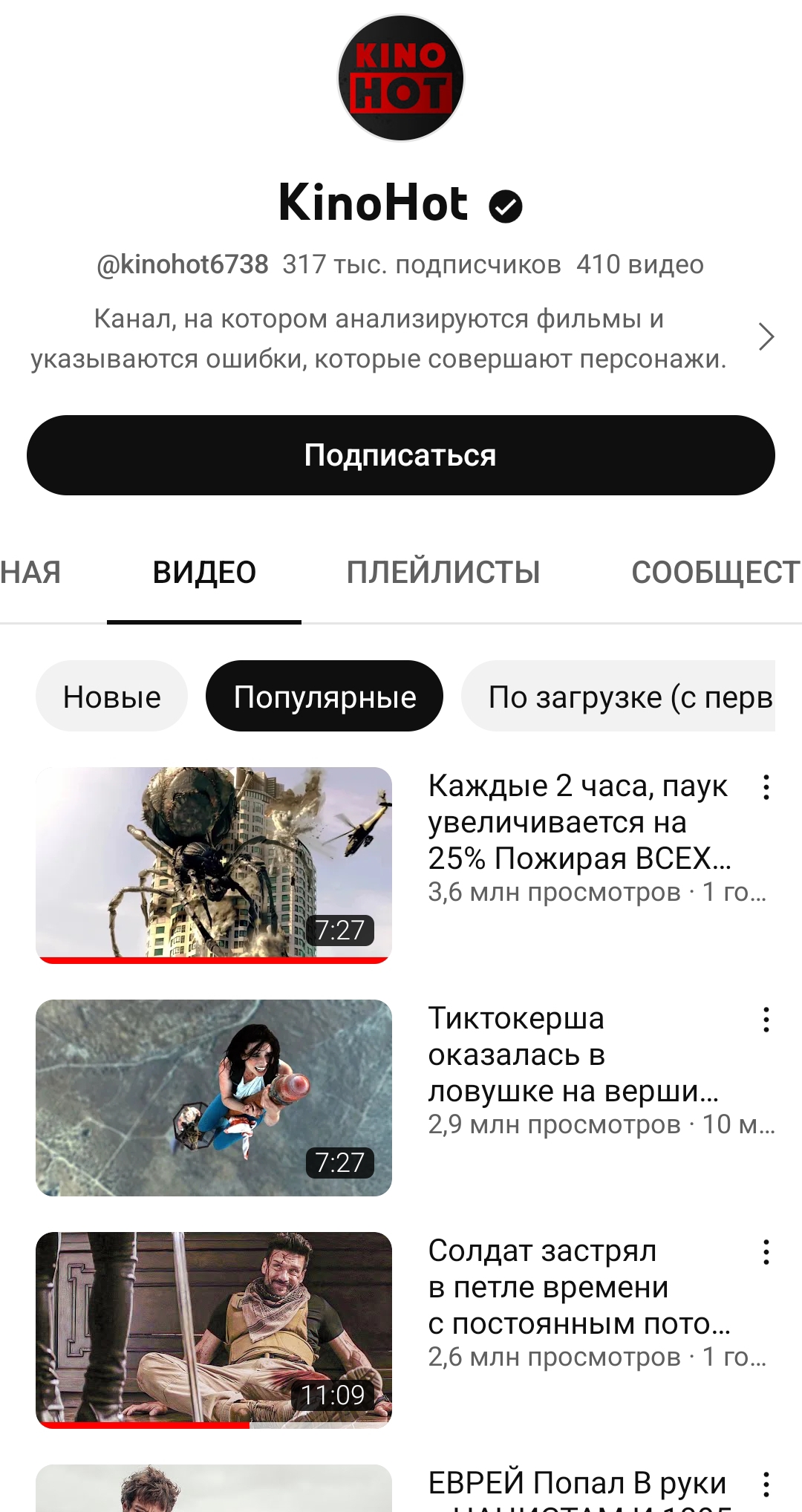Open the Тиктокерша video thumbnail
The width and height of the screenshot is (802, 1512).
click(214, 1098)
